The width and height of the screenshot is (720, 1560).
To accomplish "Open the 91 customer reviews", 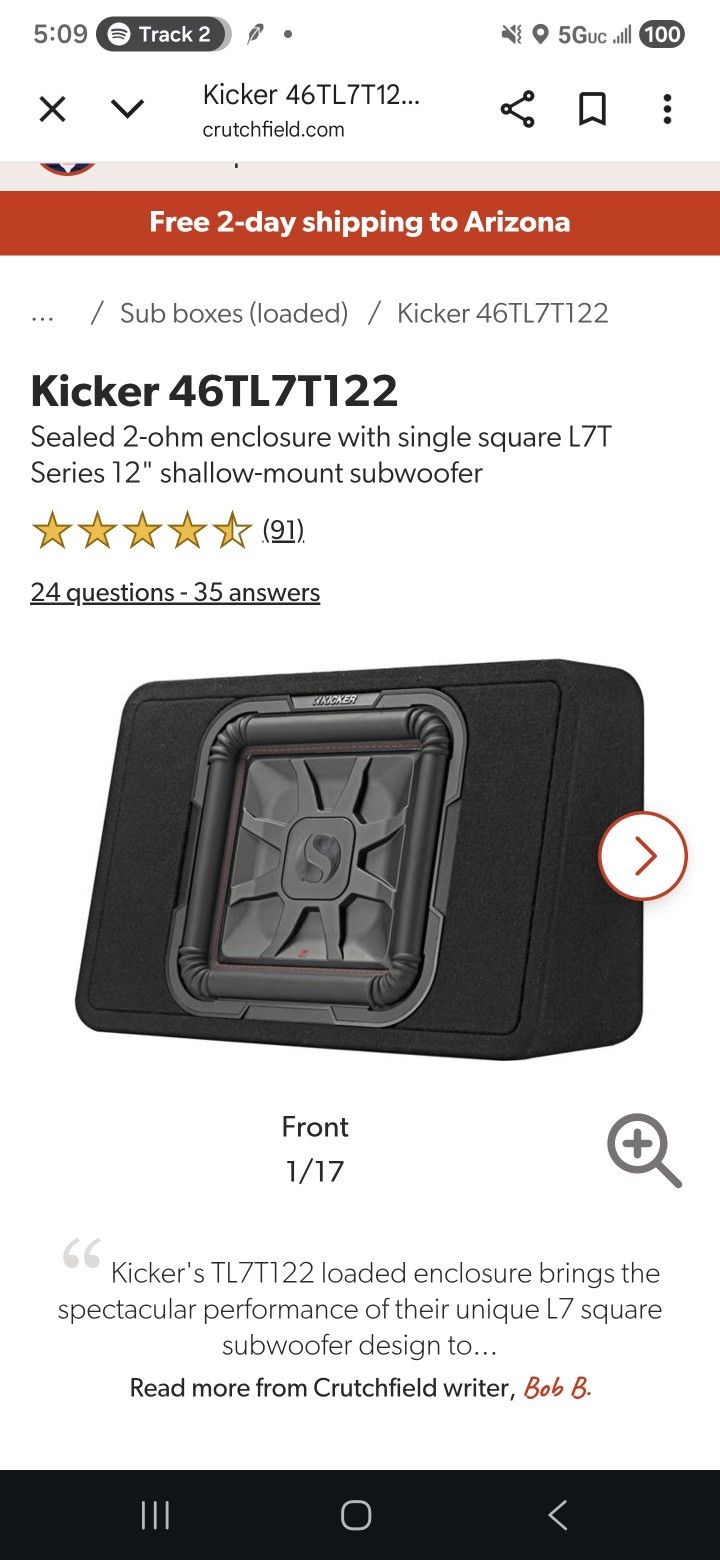I will click(x=283, y=530).
